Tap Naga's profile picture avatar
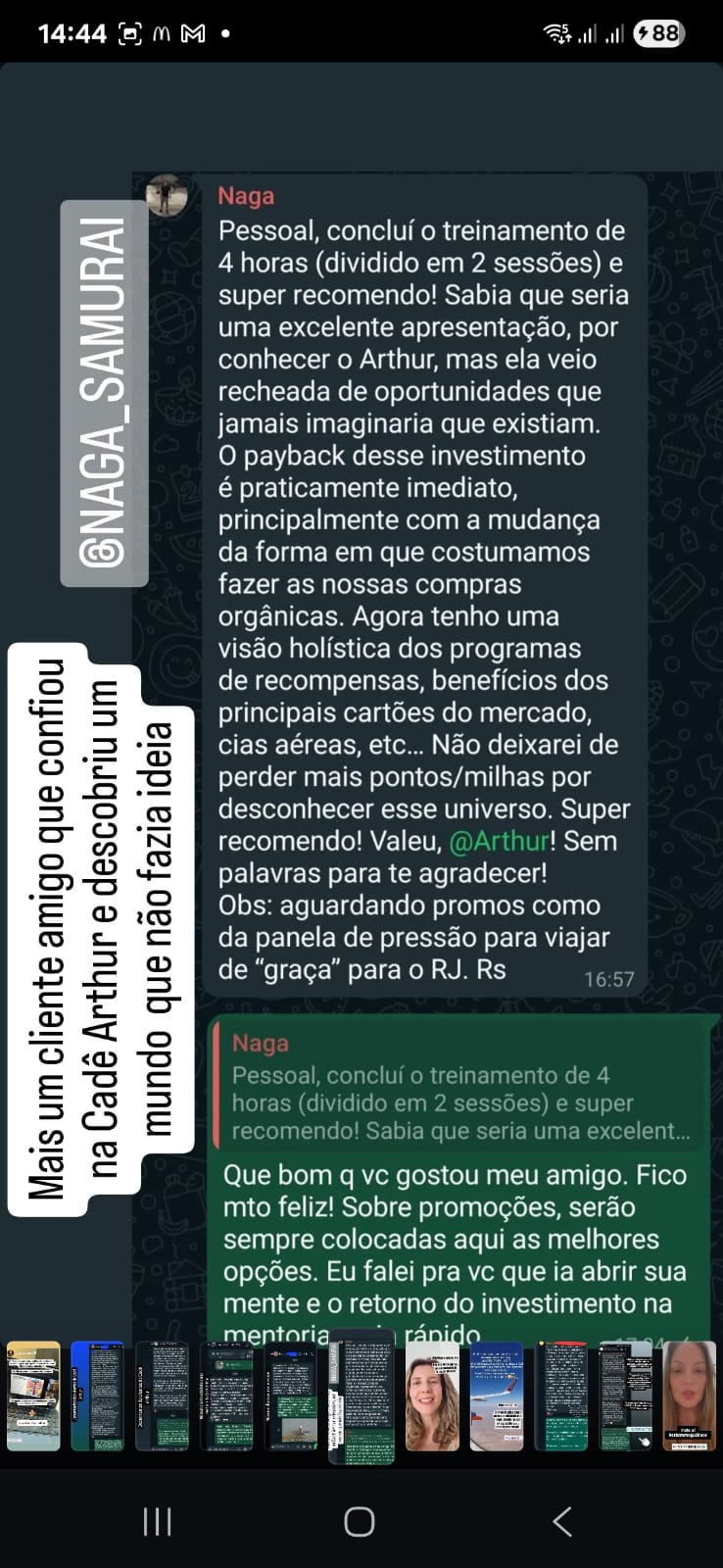723x1568 pixels. (x=169, y=195)
